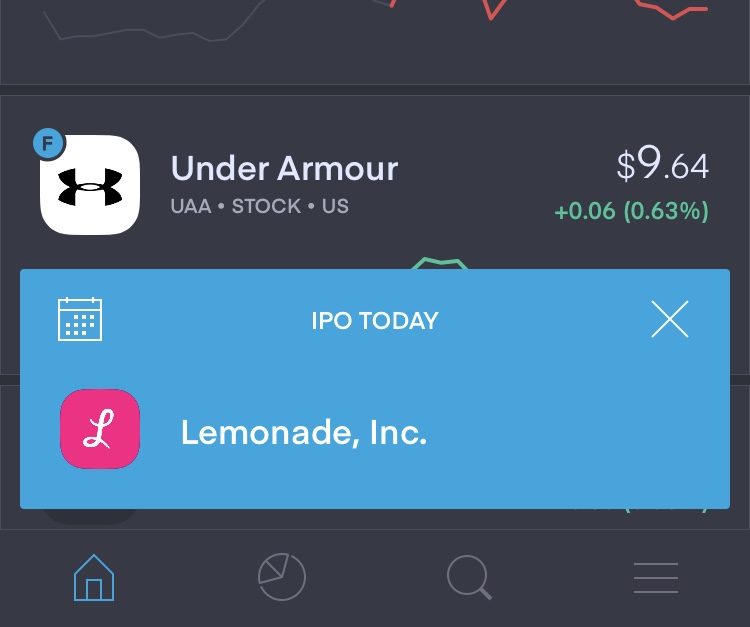This screenshot has height=627, width=750.
Task: Dismiss the IPO Today banner
Action: pyautogui.click(x=669, y=320)
